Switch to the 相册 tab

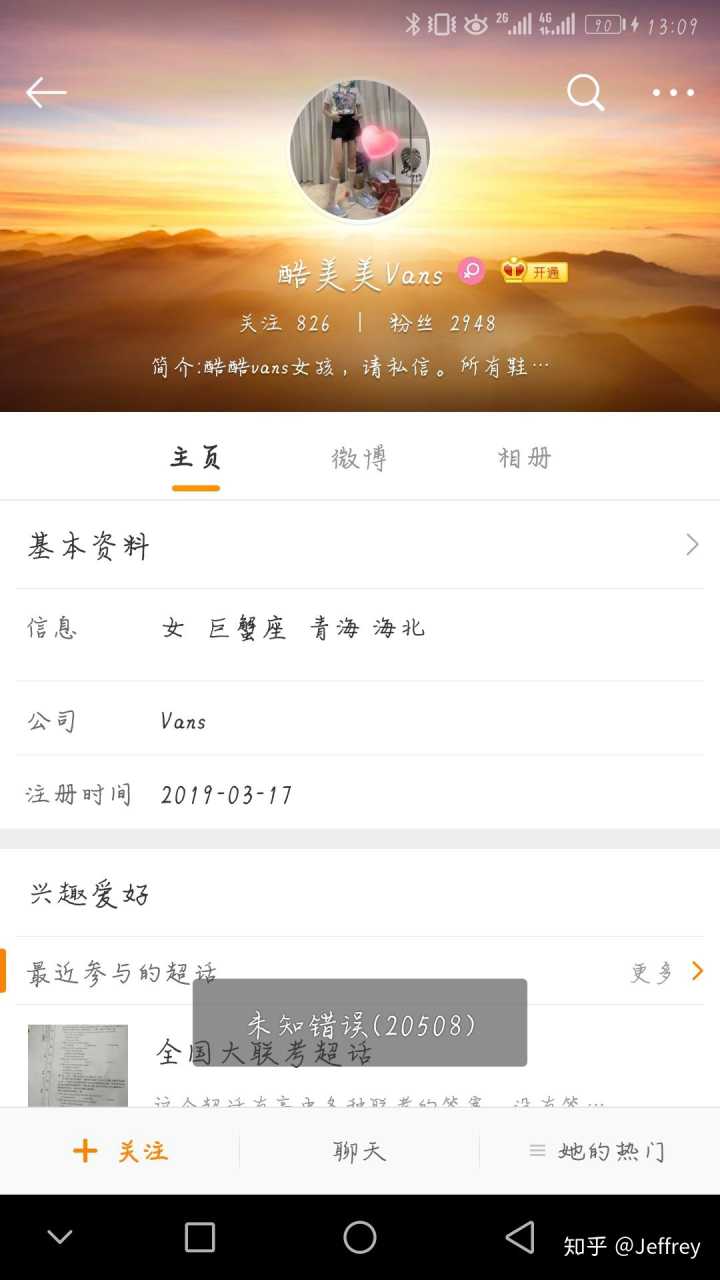(x=524, y=458)
